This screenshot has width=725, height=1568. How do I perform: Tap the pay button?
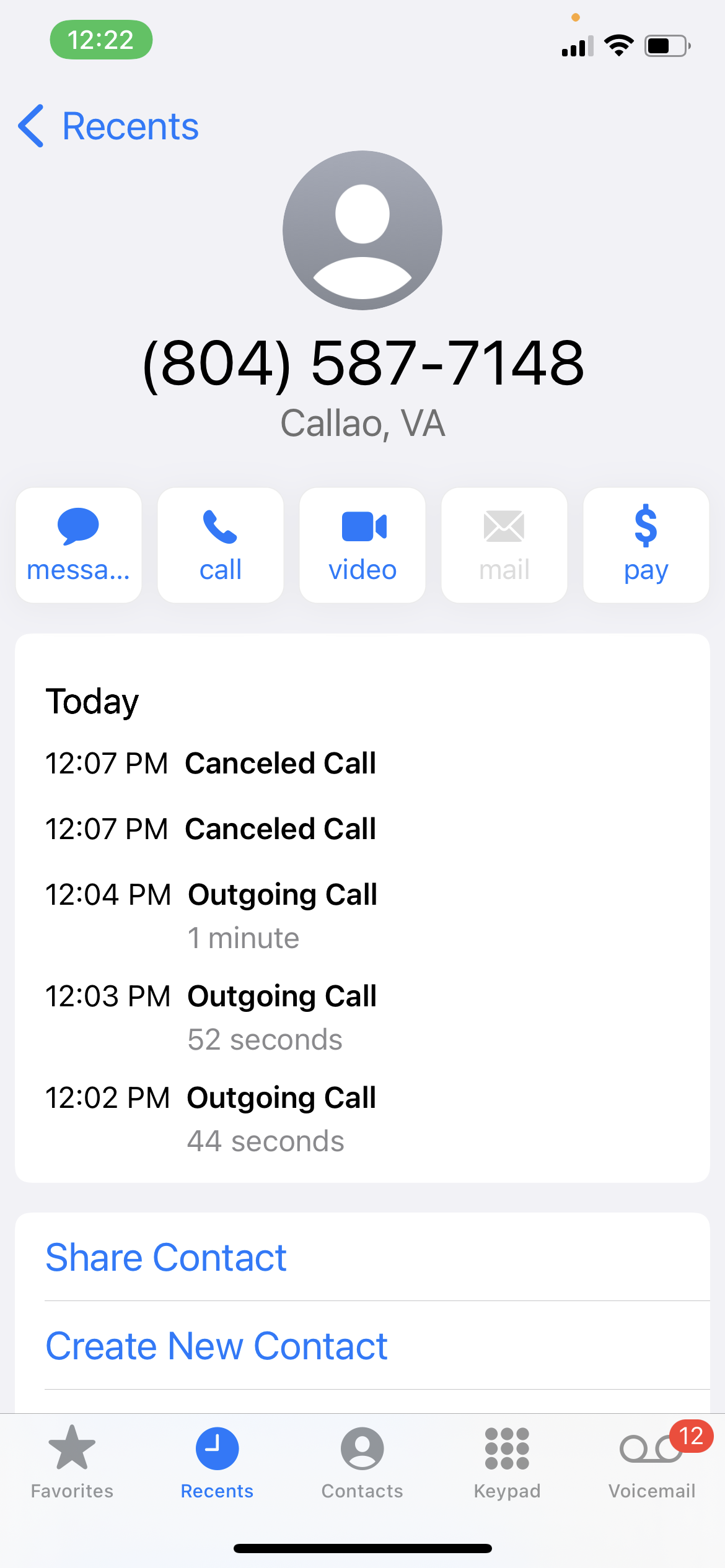click(646, 545)
